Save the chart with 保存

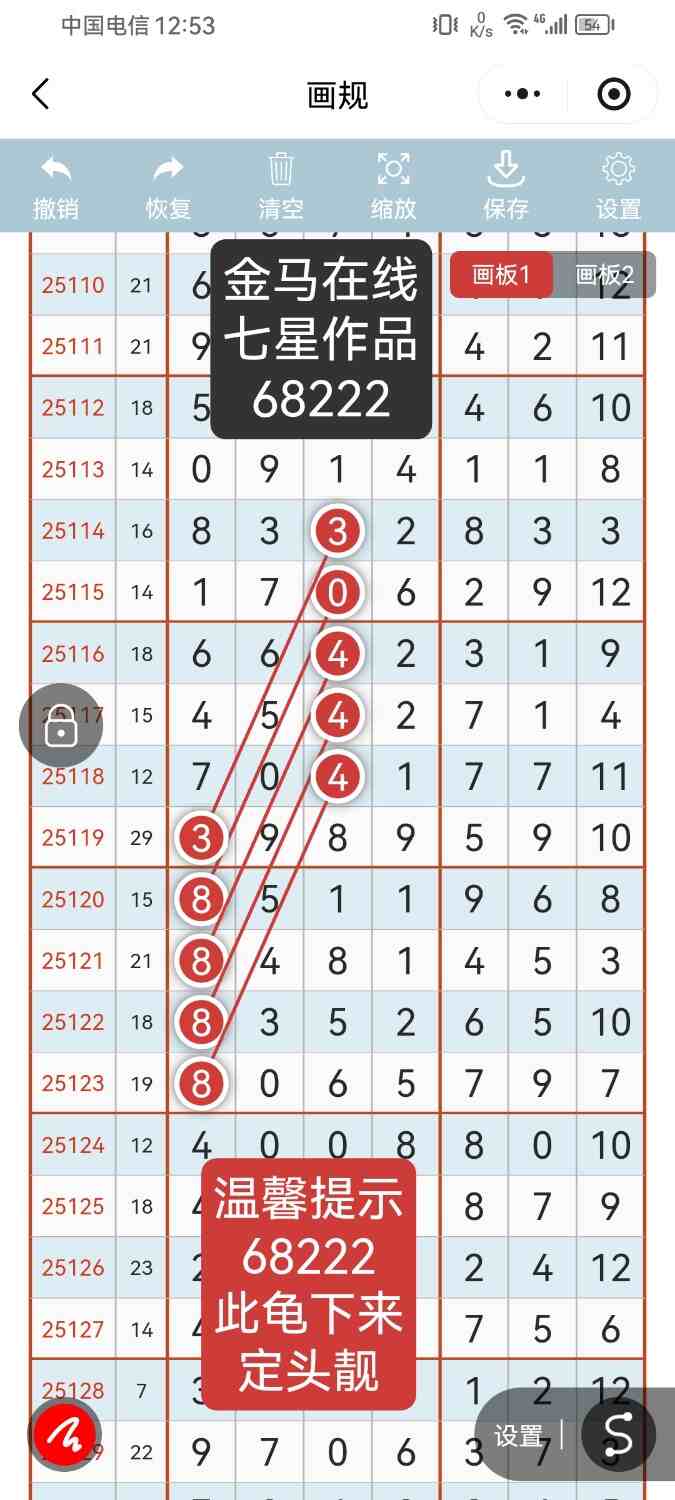point(506,187)
